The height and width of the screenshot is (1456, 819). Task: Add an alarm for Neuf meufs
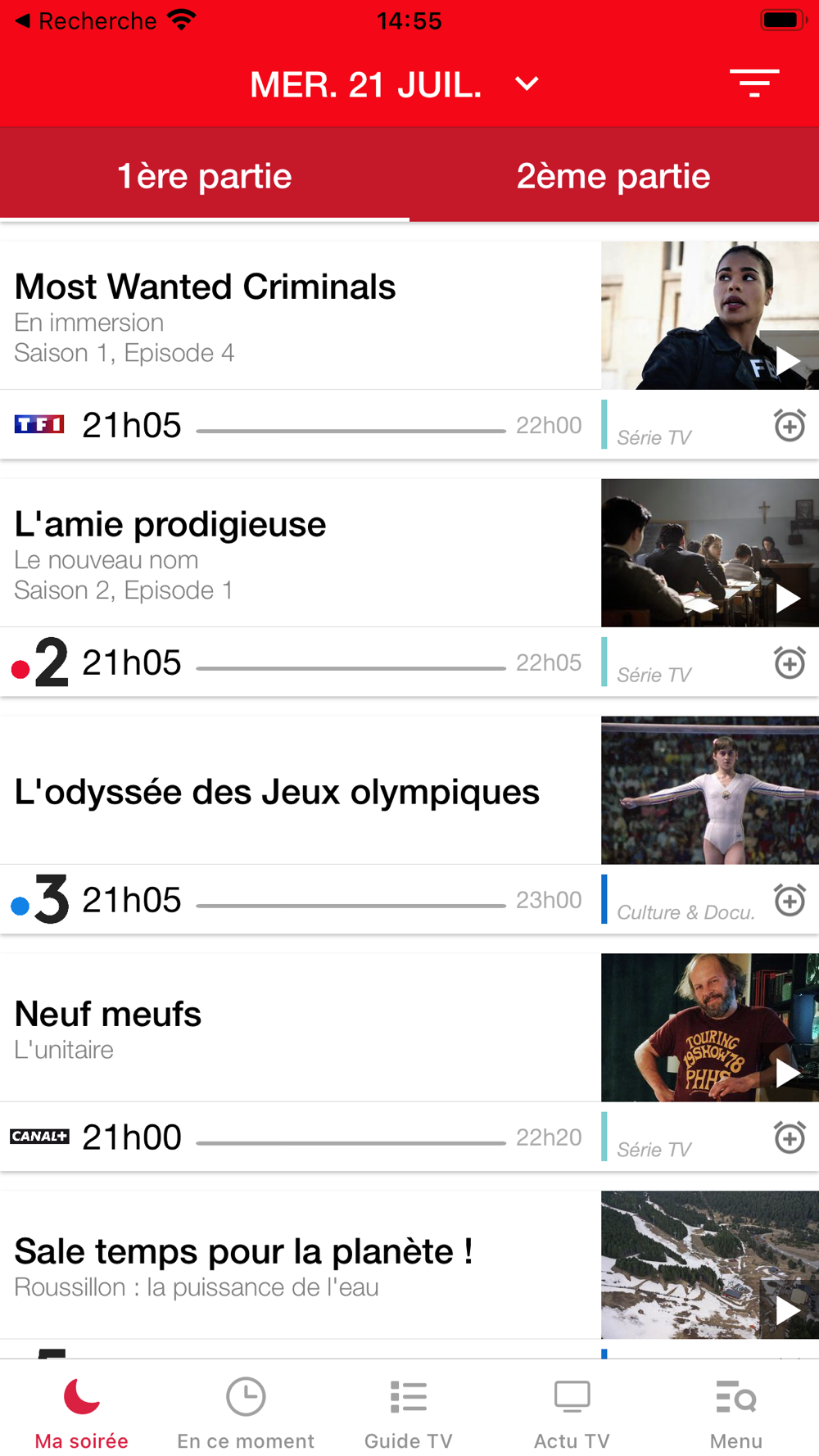(x=790, y=1138)
